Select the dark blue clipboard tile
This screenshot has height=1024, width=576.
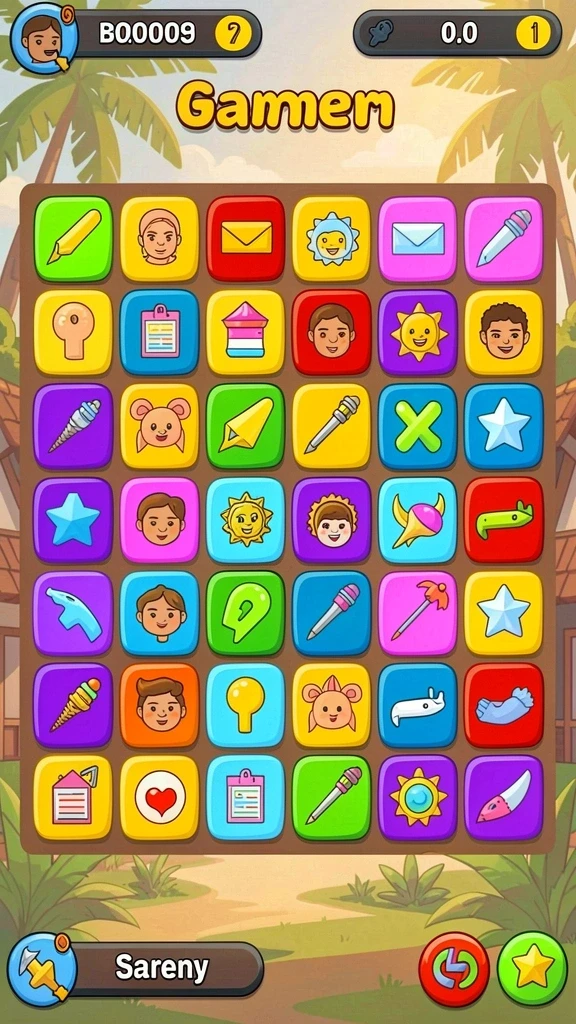pos(159,332)
